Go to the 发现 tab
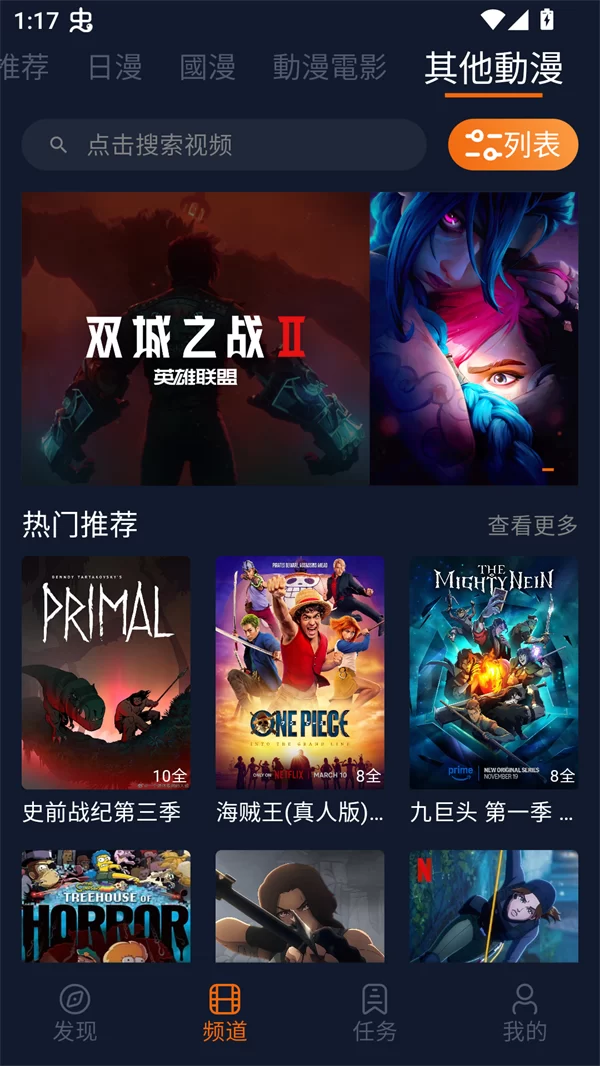Screen dimensions: 600x1066 click(75, 1012)
